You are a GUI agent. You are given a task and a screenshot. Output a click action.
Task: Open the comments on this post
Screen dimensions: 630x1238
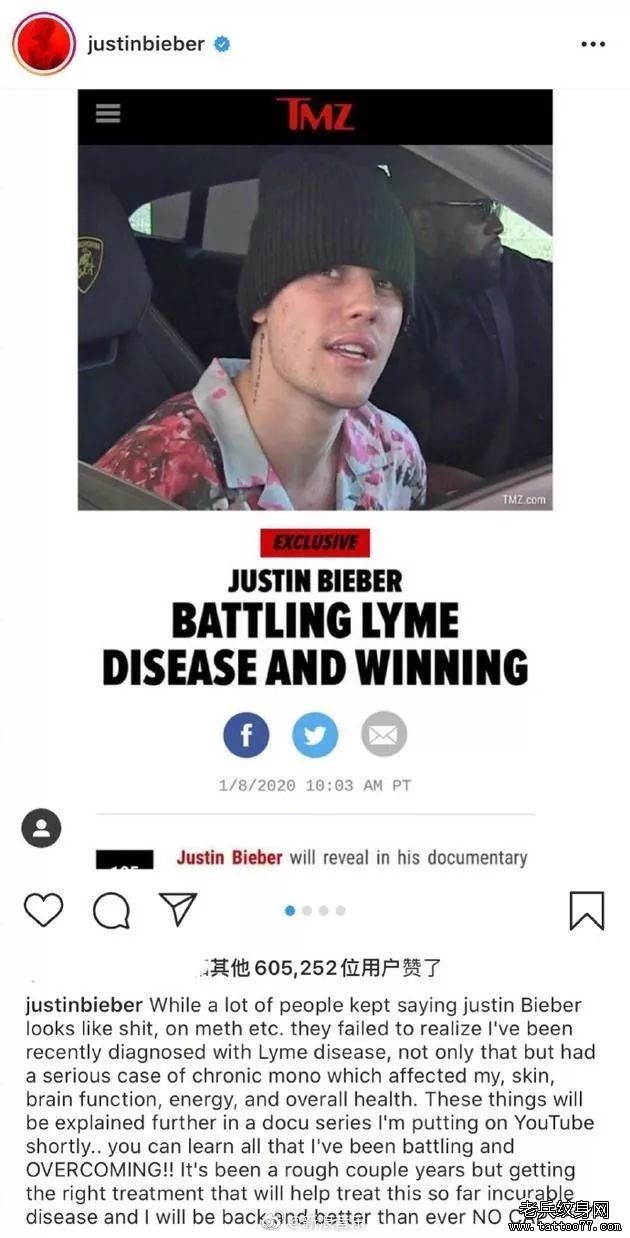(111, 910)
